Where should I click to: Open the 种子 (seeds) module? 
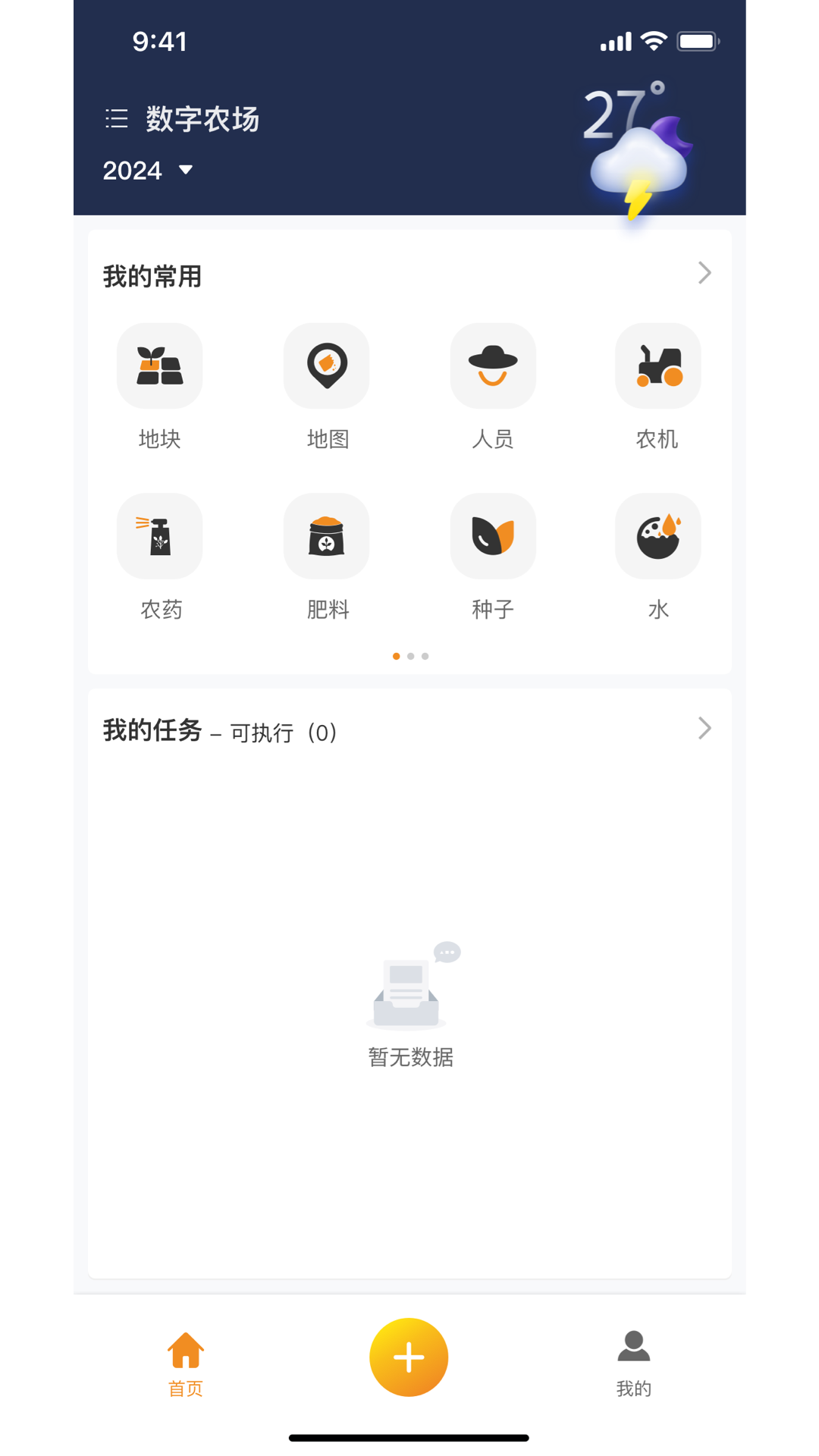pos(492,536)
